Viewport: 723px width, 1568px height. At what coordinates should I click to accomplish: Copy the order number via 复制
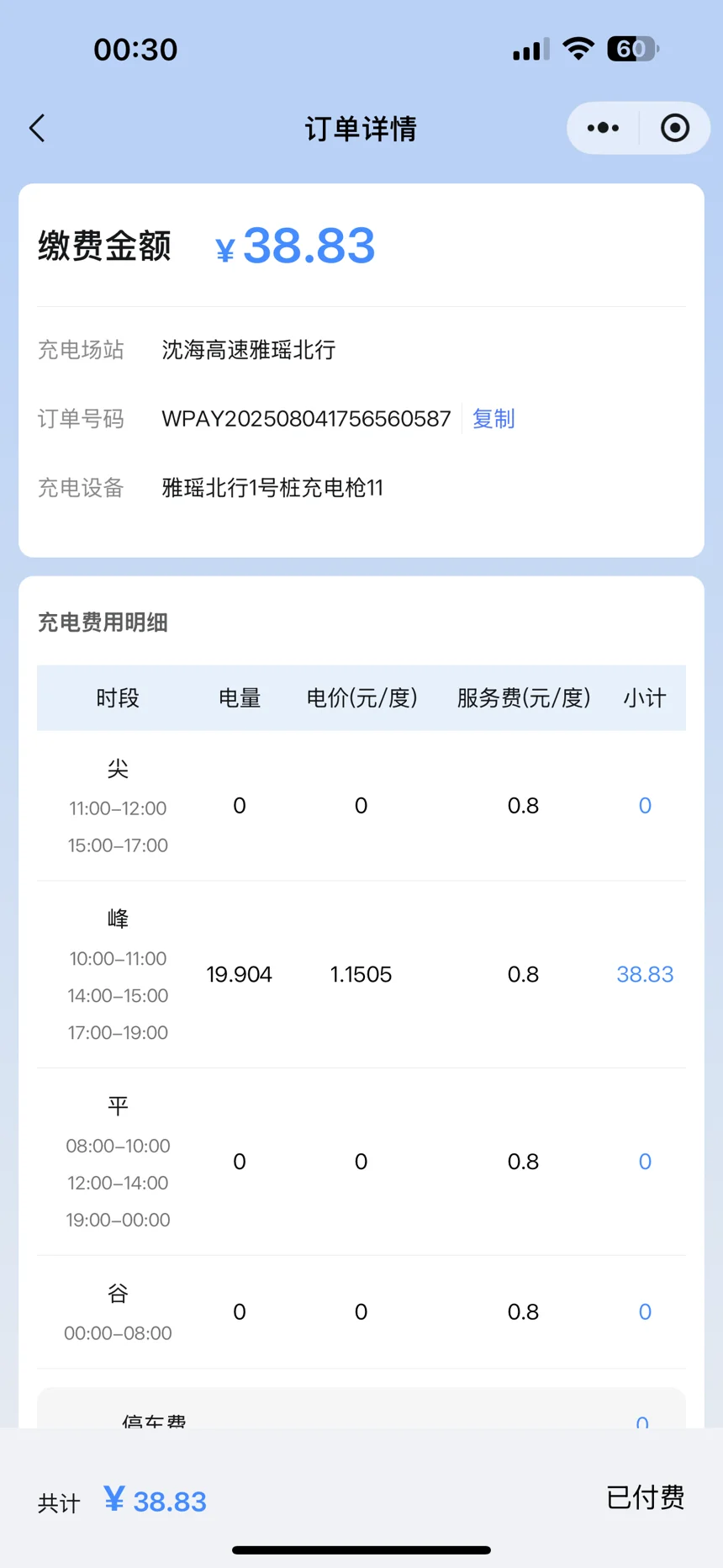tap(493, 418)
